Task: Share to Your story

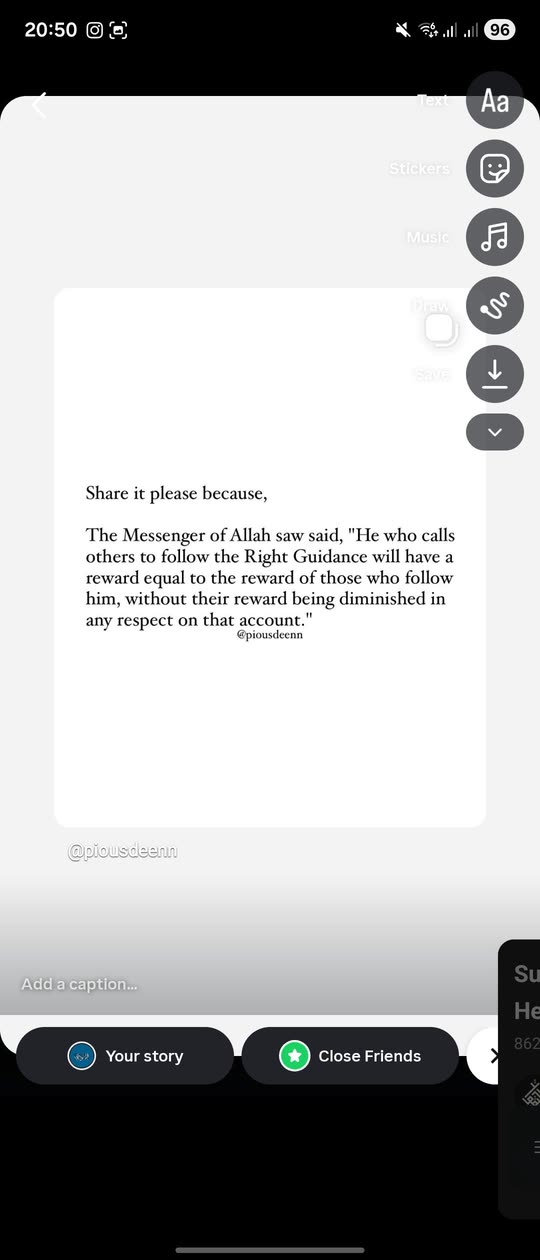Action: point(125,1056)
